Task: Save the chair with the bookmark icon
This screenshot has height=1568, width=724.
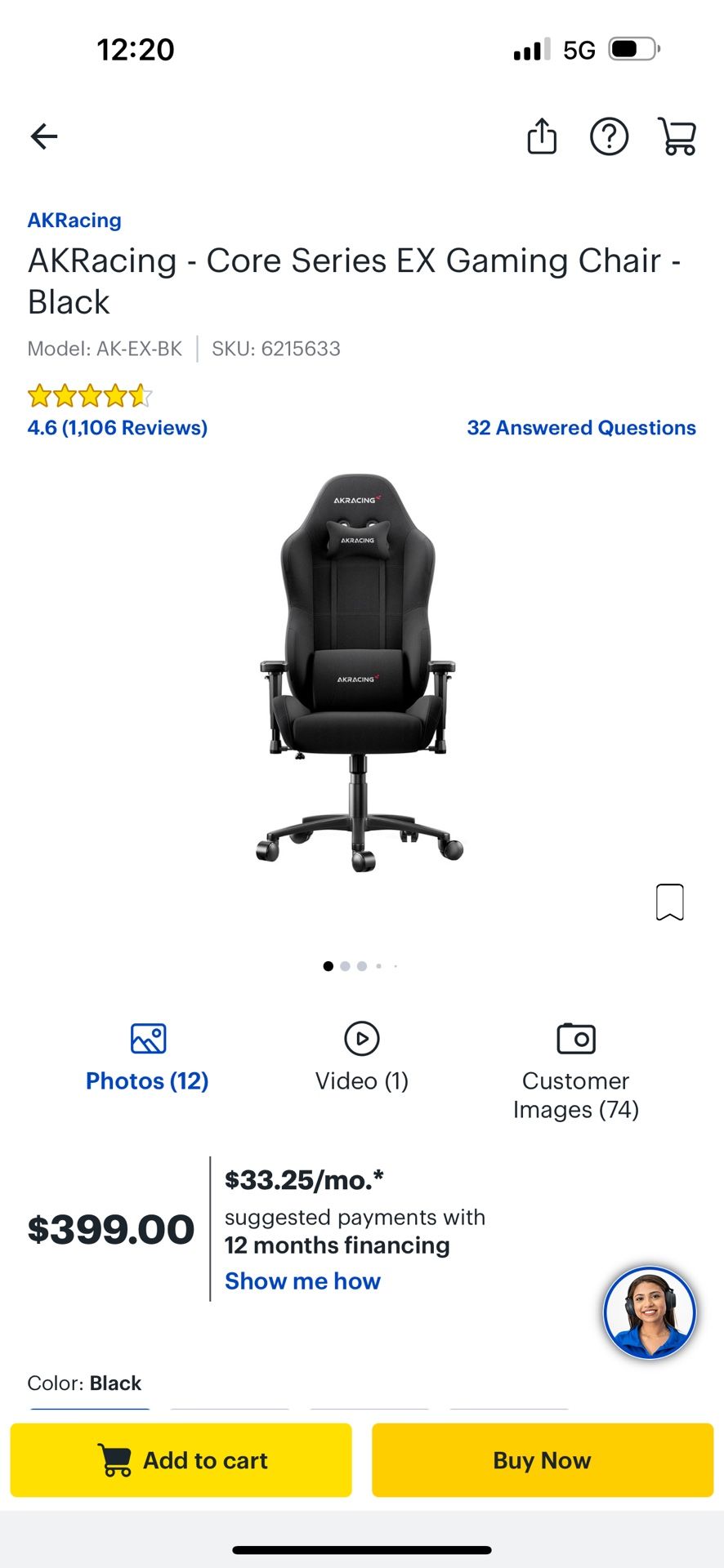Action: point(669,902)
